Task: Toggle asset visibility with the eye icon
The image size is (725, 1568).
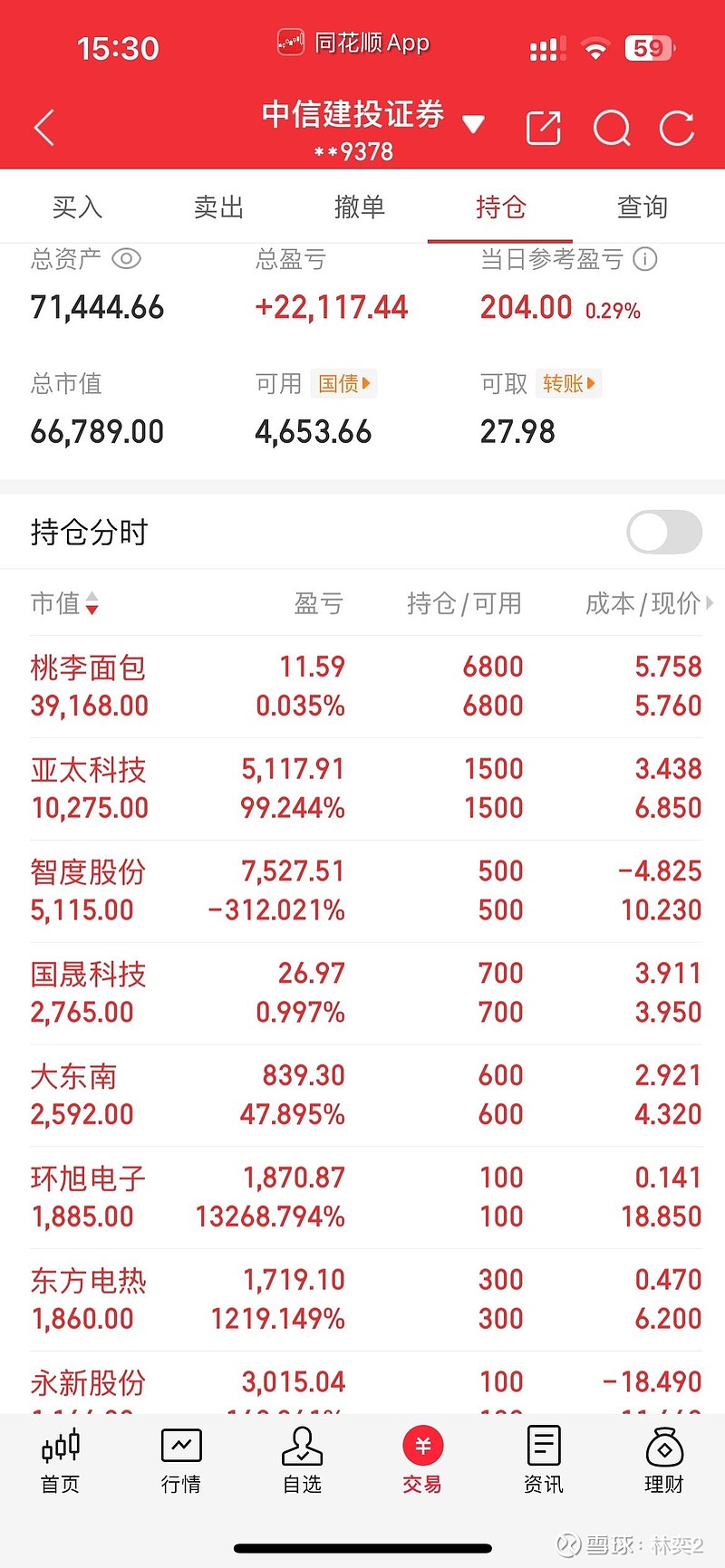Action: 125,259
